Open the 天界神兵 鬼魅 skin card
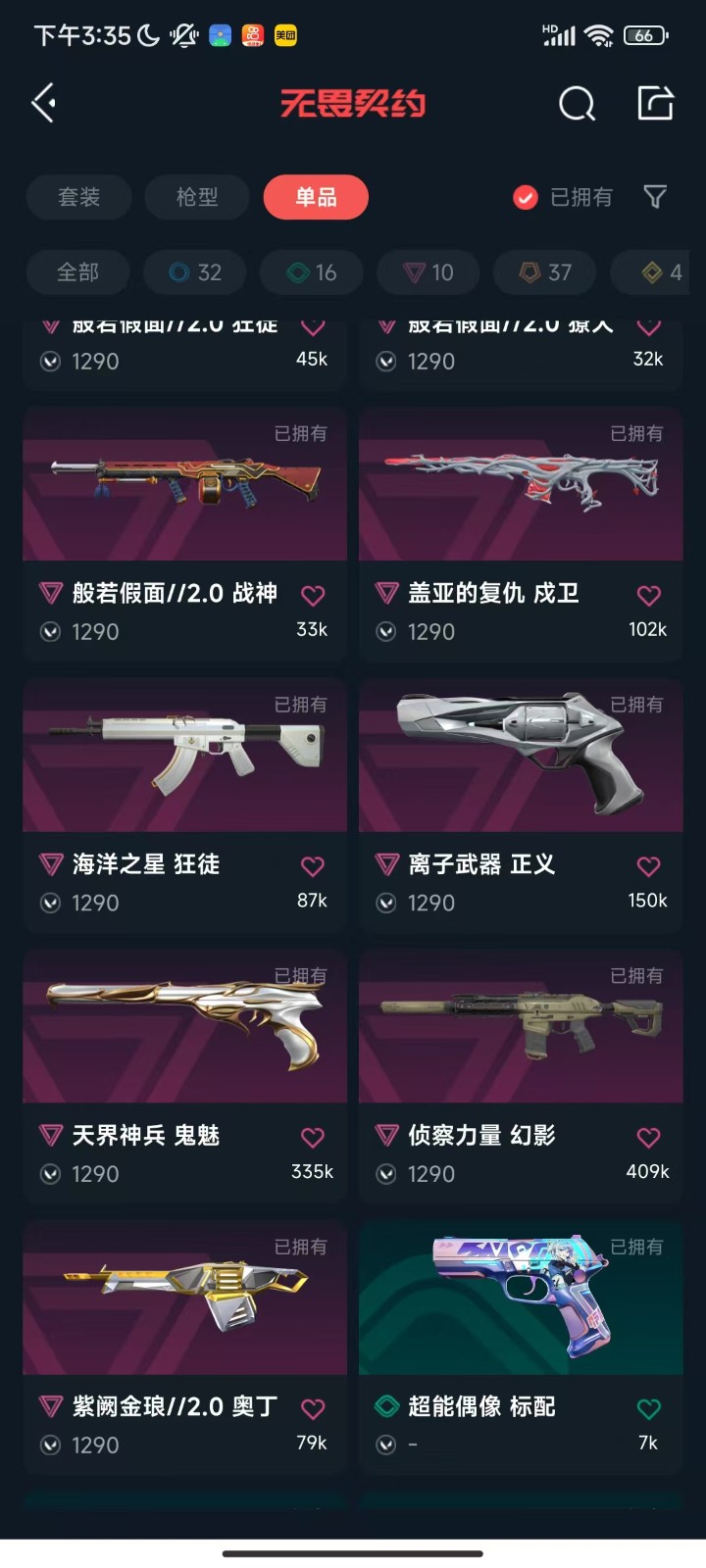 coord(184,1073)
